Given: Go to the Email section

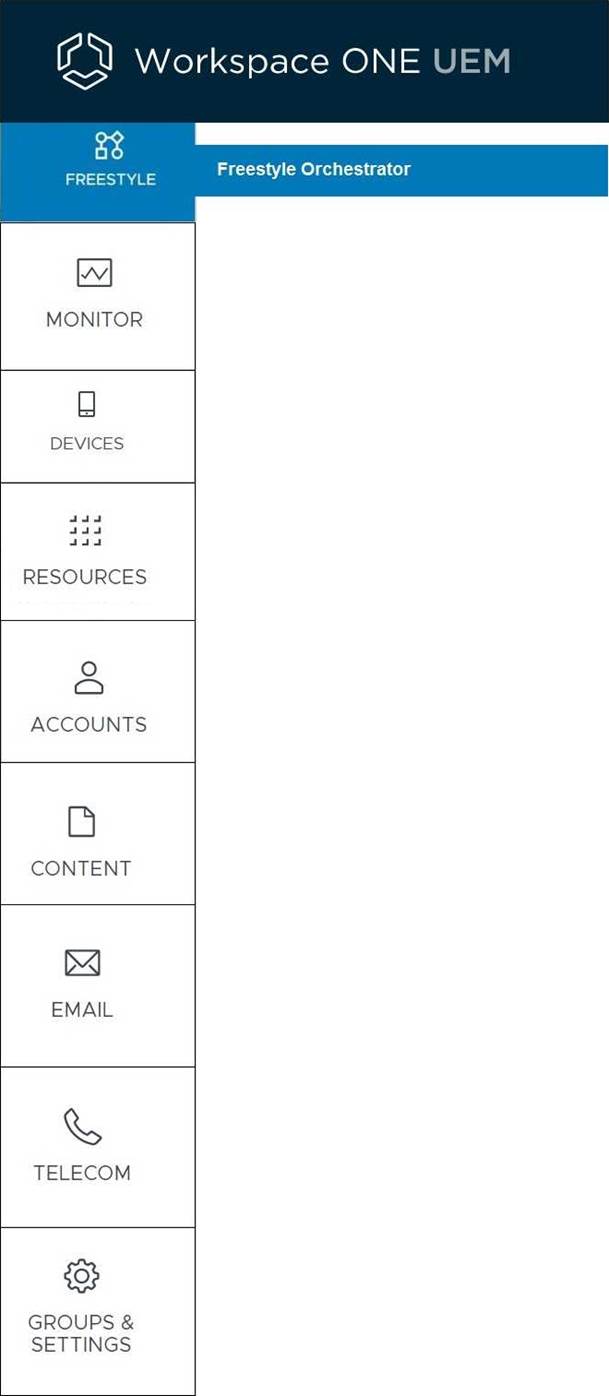Looking at the screenshot, I should (97, 986).
